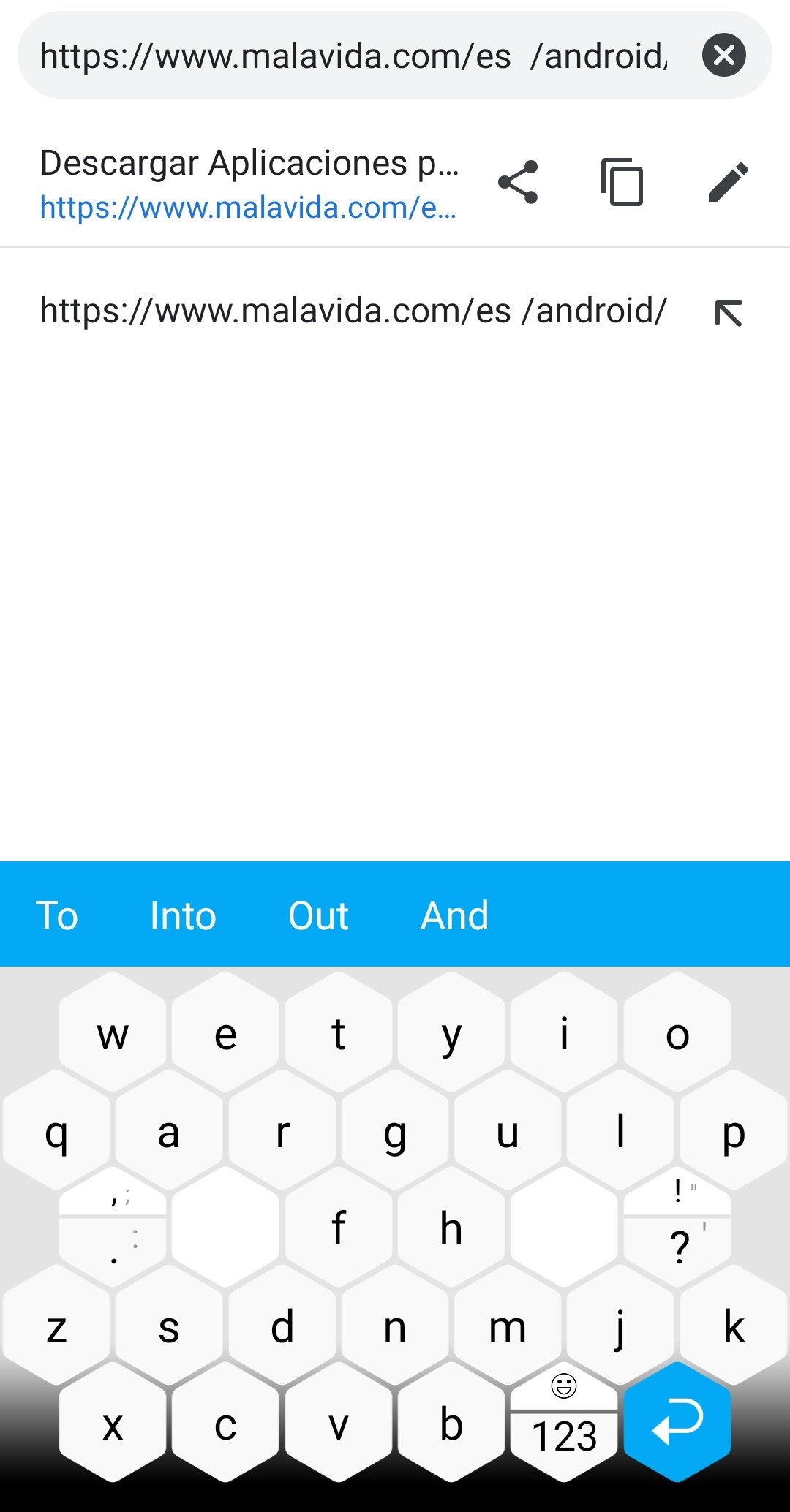Hit the blue enter key
Image resolution: width=790 pixels, height=1512 pixels.
pyautogui.click(x=677, y=1422)
